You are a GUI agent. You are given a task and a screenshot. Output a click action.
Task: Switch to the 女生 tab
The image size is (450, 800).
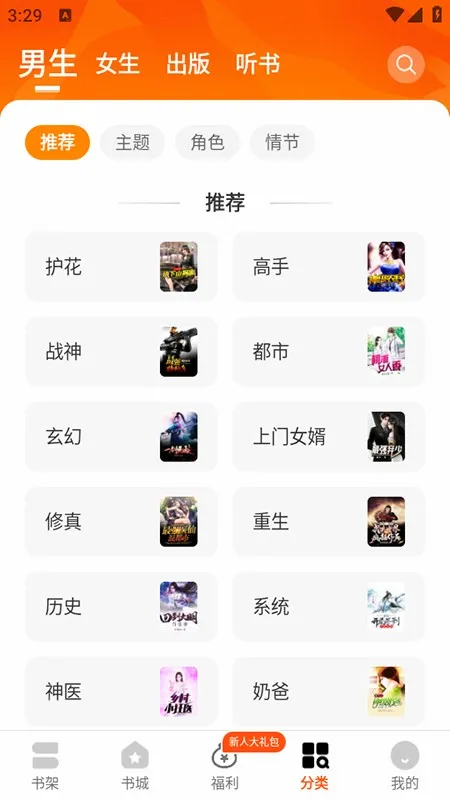[118, 64]
